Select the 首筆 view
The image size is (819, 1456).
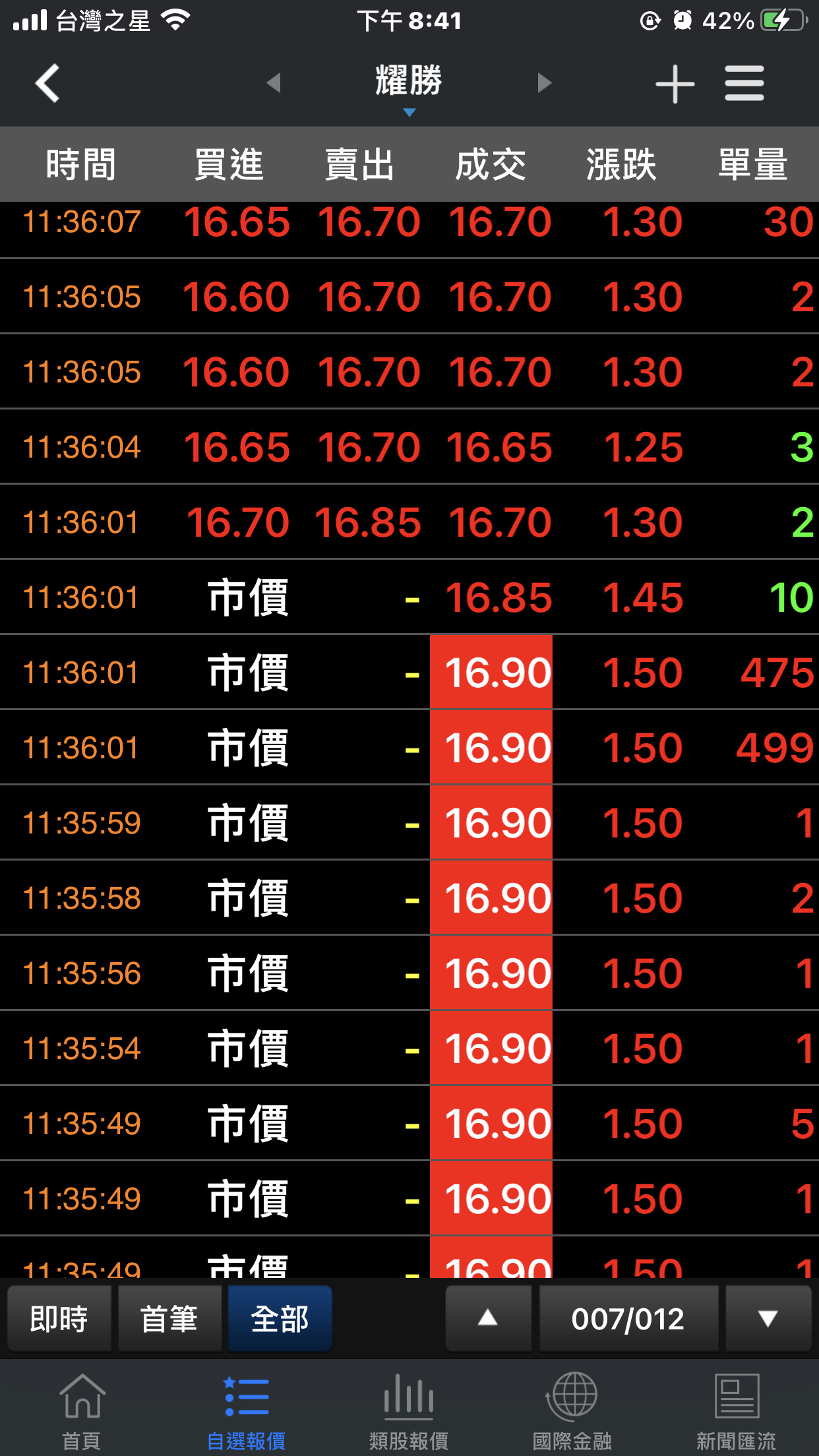tap(169, 1319)
